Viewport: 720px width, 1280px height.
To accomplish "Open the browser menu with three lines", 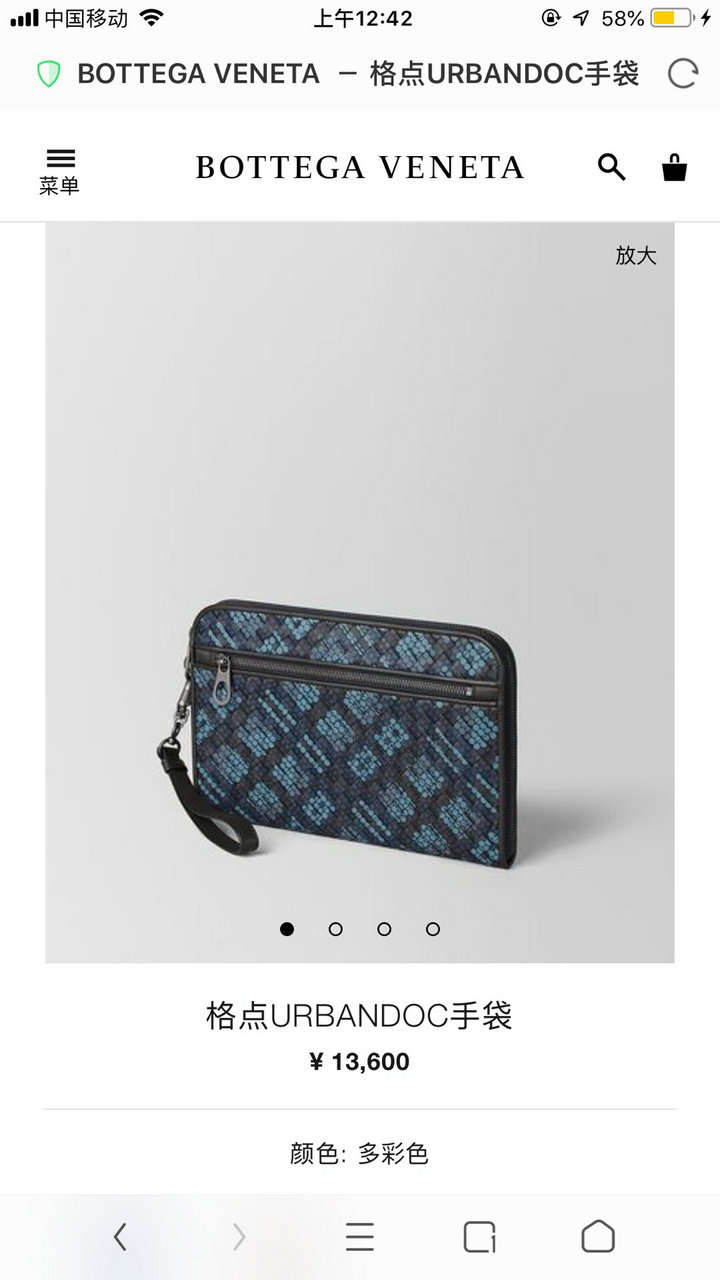I will click(360, 1237).
